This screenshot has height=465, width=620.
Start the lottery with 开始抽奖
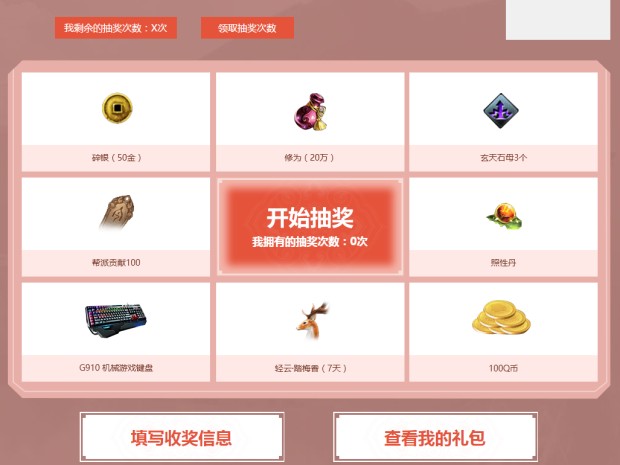click(x=310, y=228)
